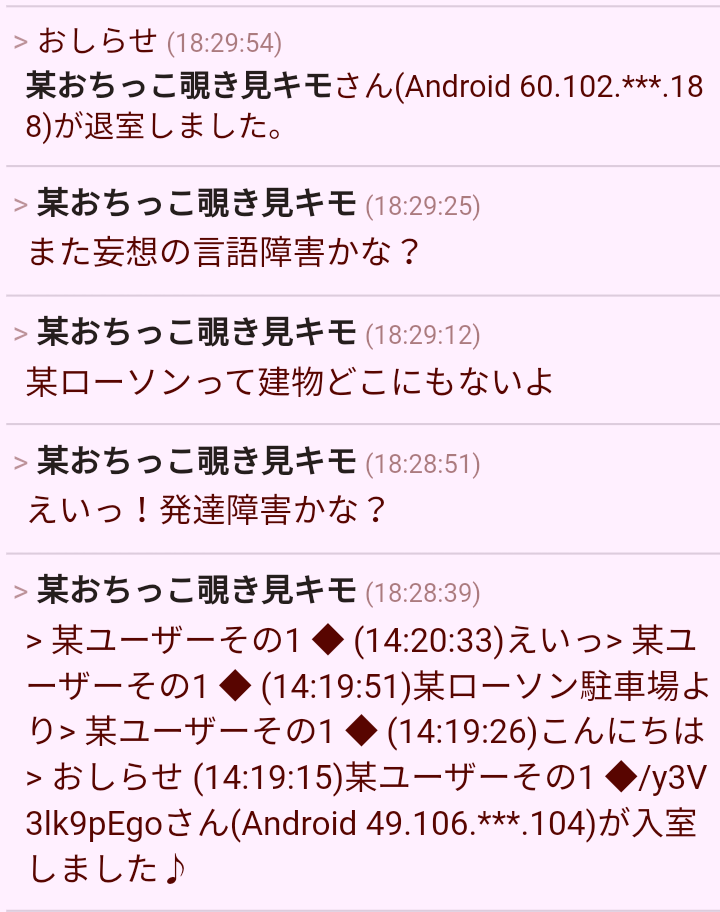
Task: Select the quote marker on the 18:28:39 message
Action: pos(20,592)
